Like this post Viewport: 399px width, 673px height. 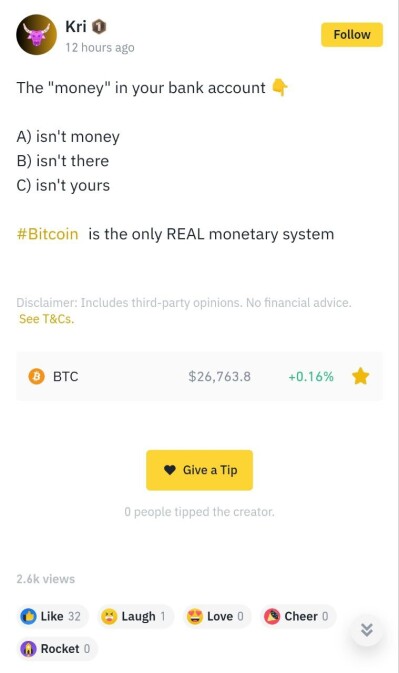point(51,616)
